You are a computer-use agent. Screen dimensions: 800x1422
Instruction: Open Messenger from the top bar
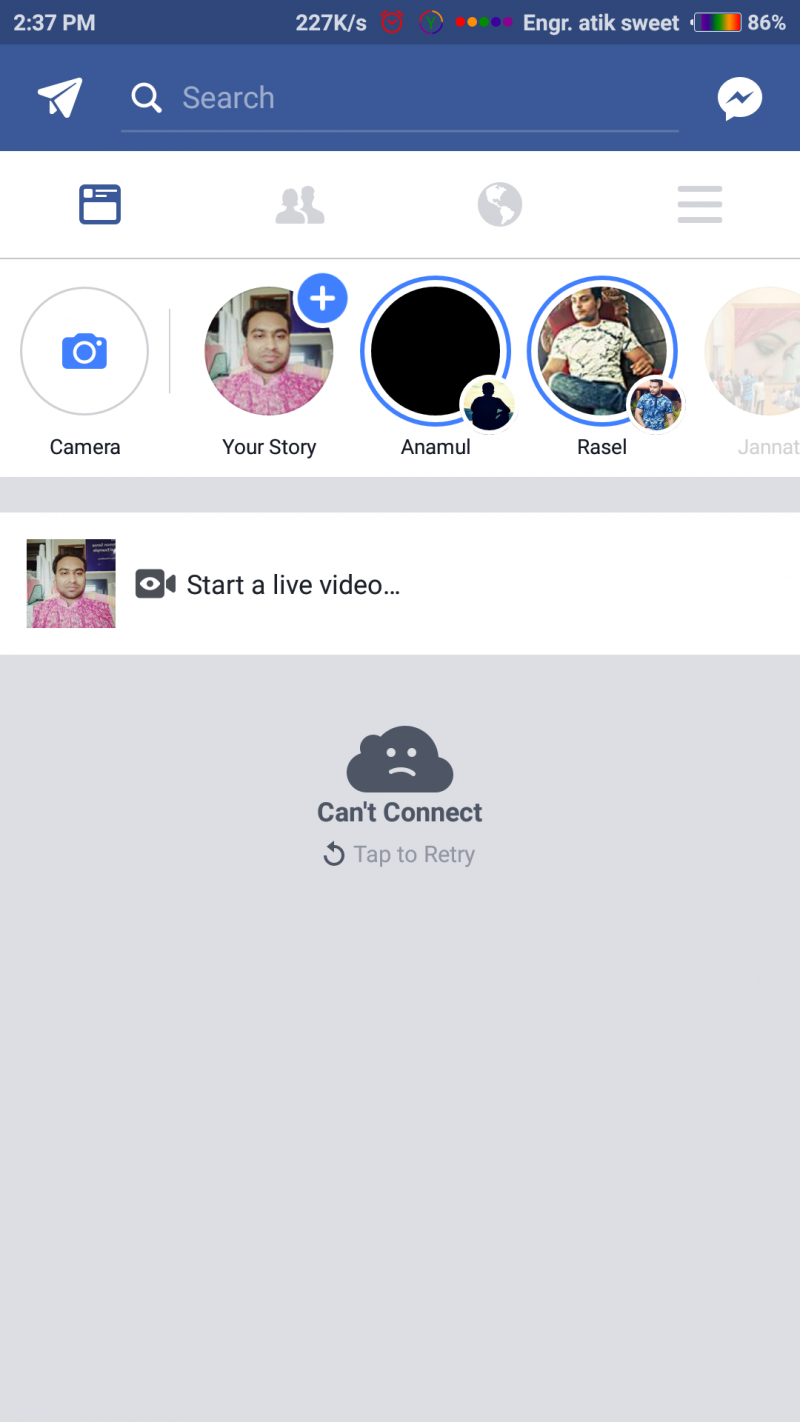click(x=740, y=98)
